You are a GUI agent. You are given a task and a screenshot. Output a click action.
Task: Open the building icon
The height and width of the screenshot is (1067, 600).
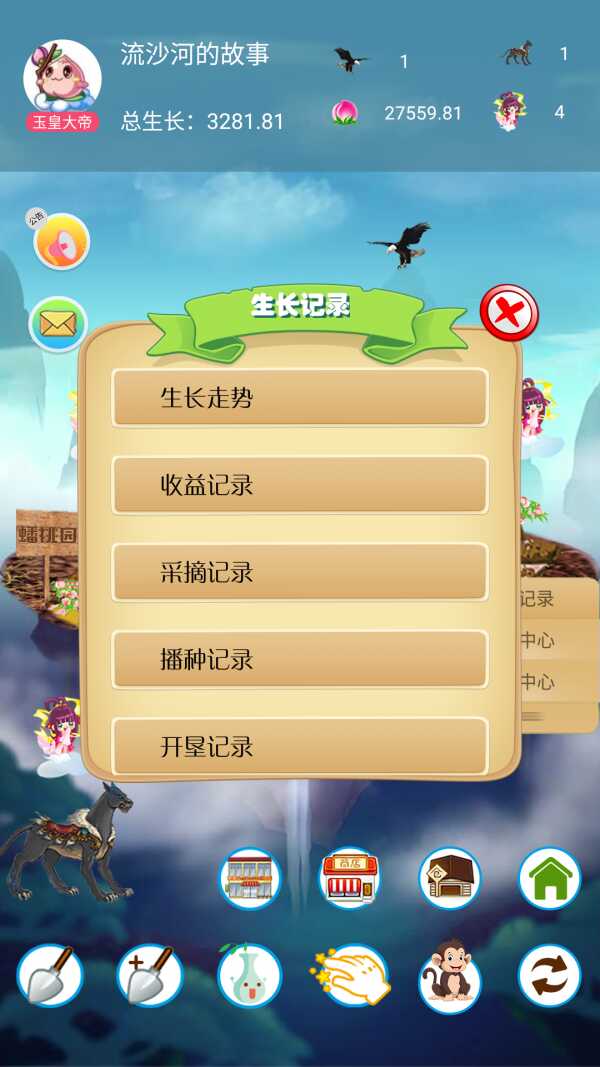pyautogui.click(x=250, y=879)
